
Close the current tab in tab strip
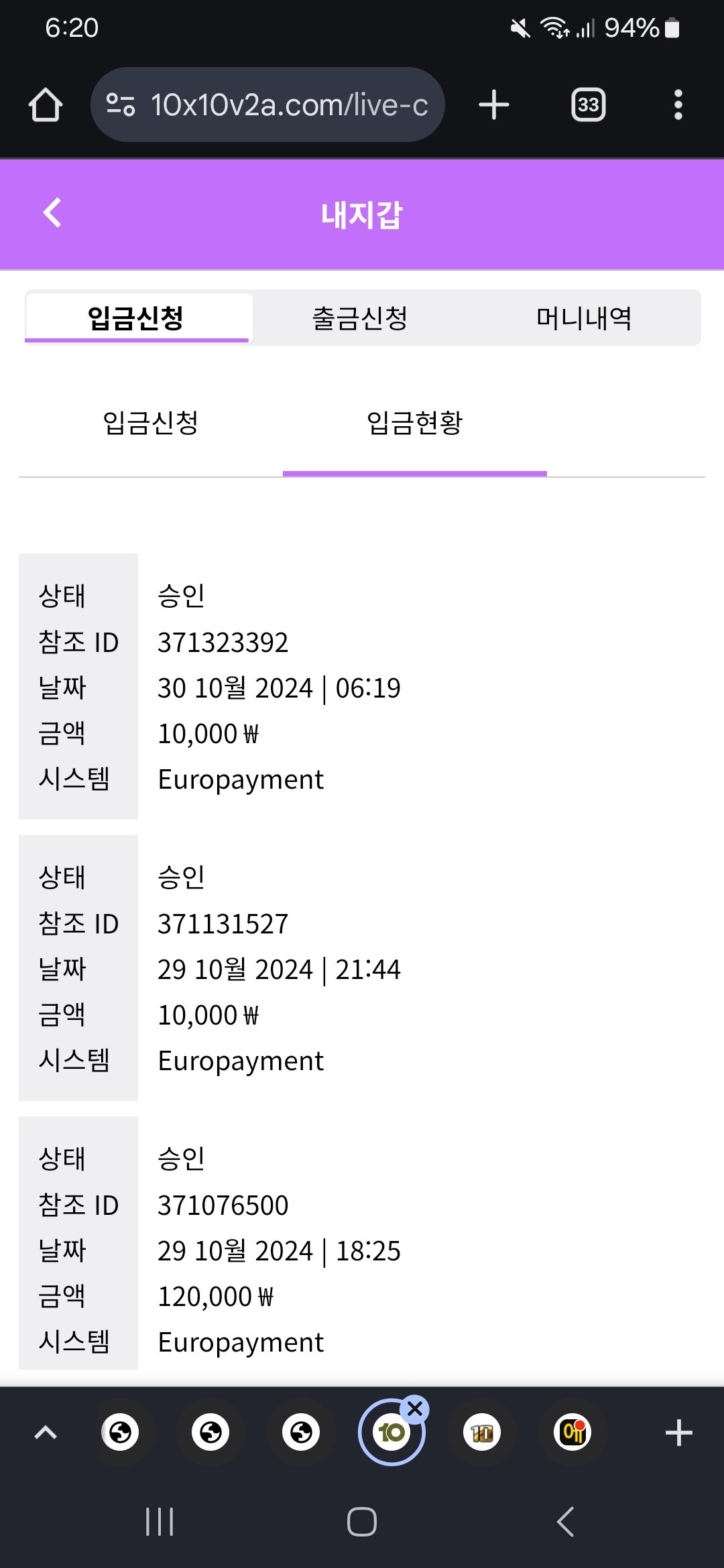(x=415, y=1409)
